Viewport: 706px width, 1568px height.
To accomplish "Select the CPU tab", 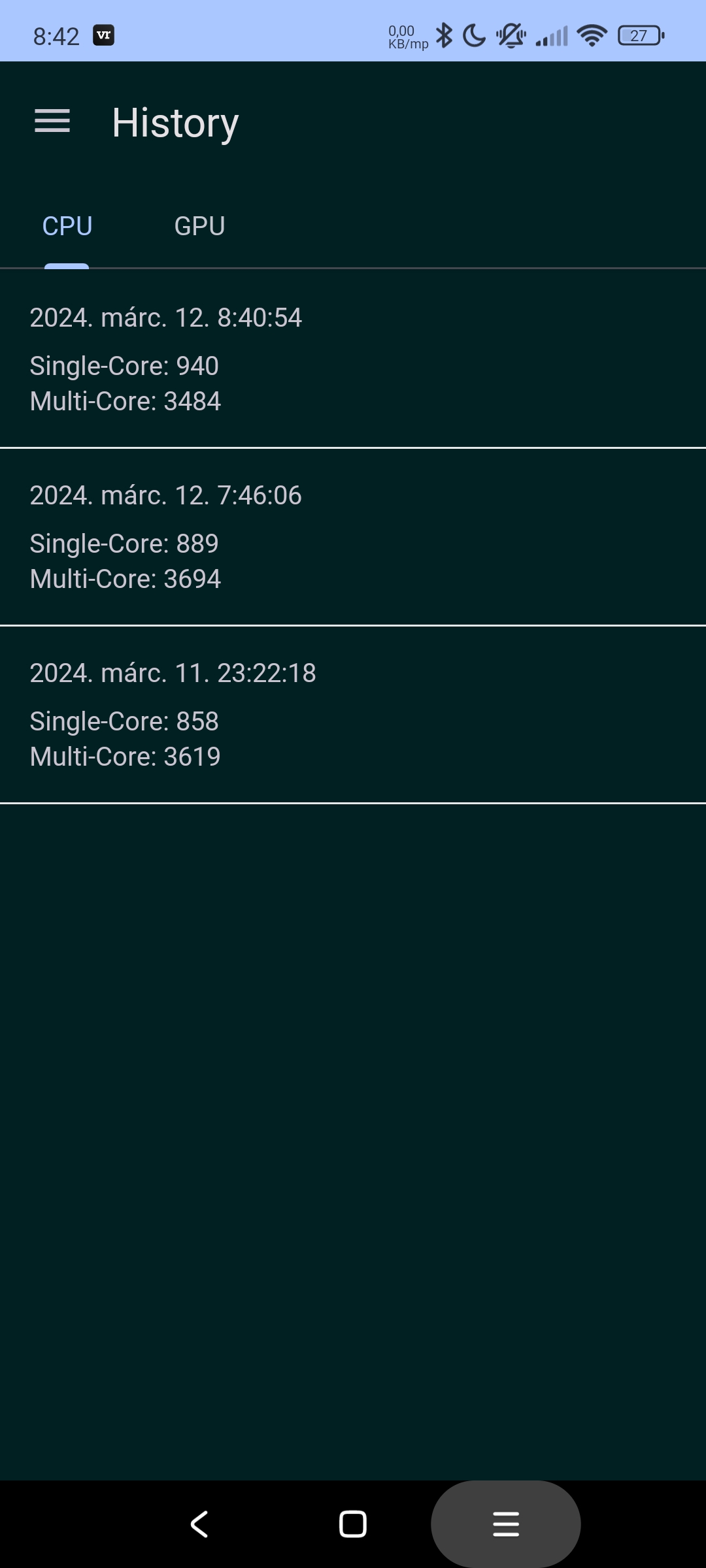I will (x=67, y=227).
